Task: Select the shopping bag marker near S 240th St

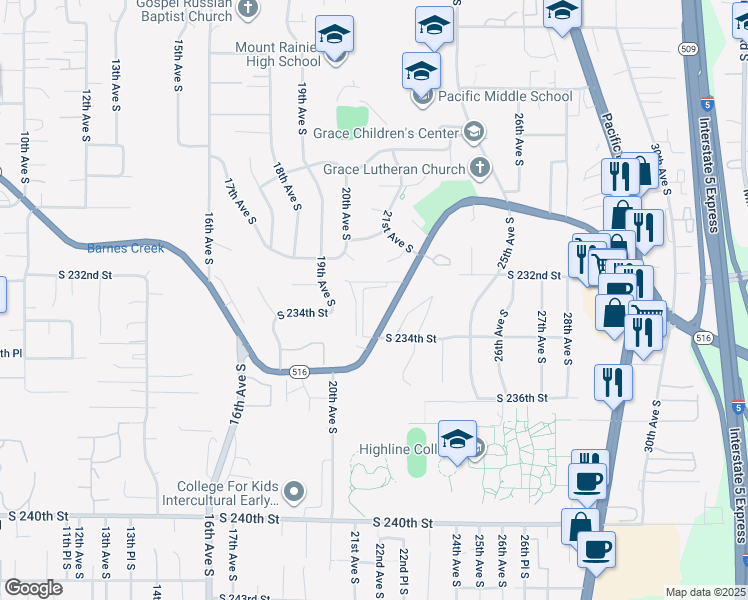Action: (x=580, y=525)
